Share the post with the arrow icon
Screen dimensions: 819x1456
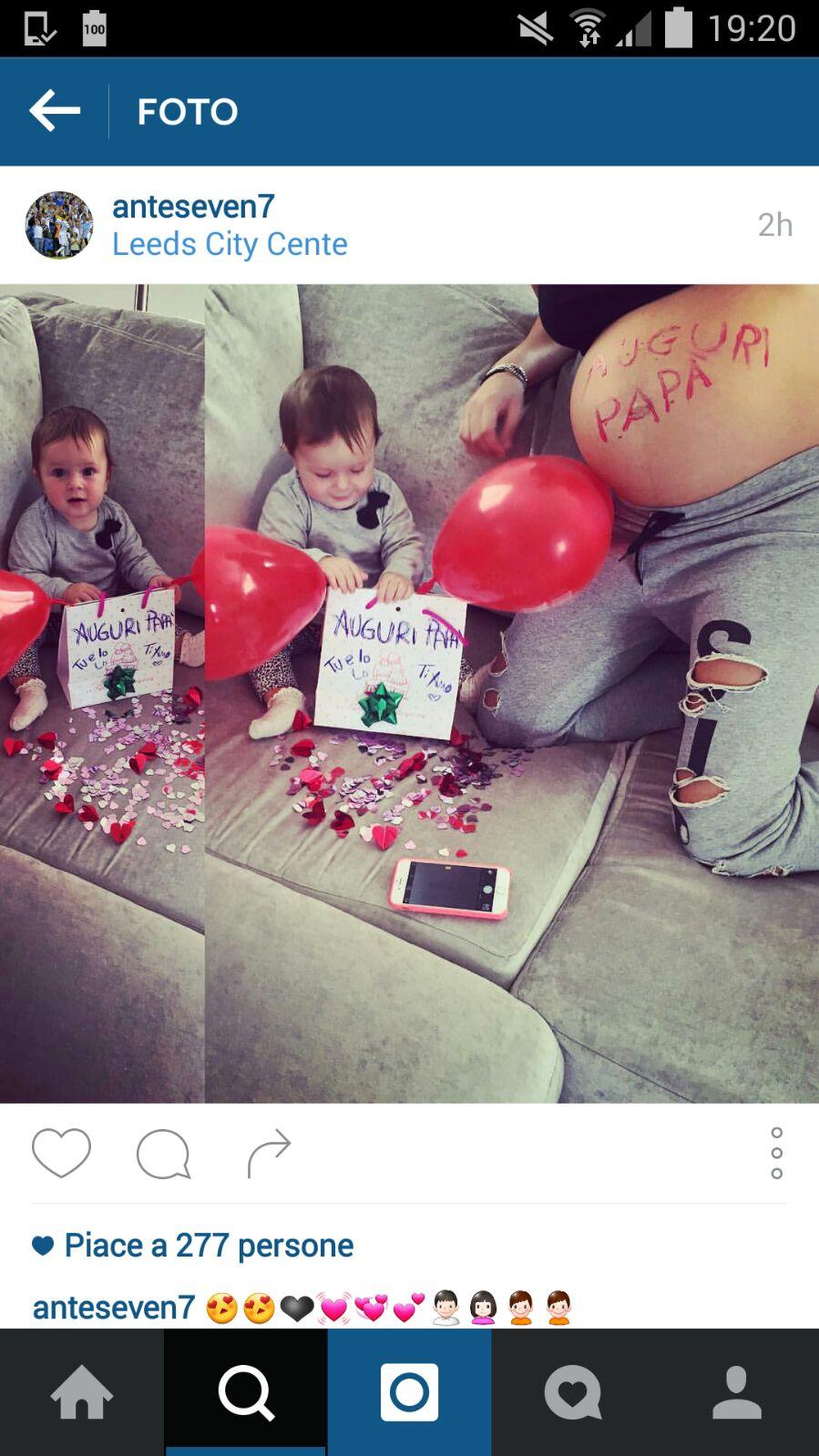[x=269, y=1154]
